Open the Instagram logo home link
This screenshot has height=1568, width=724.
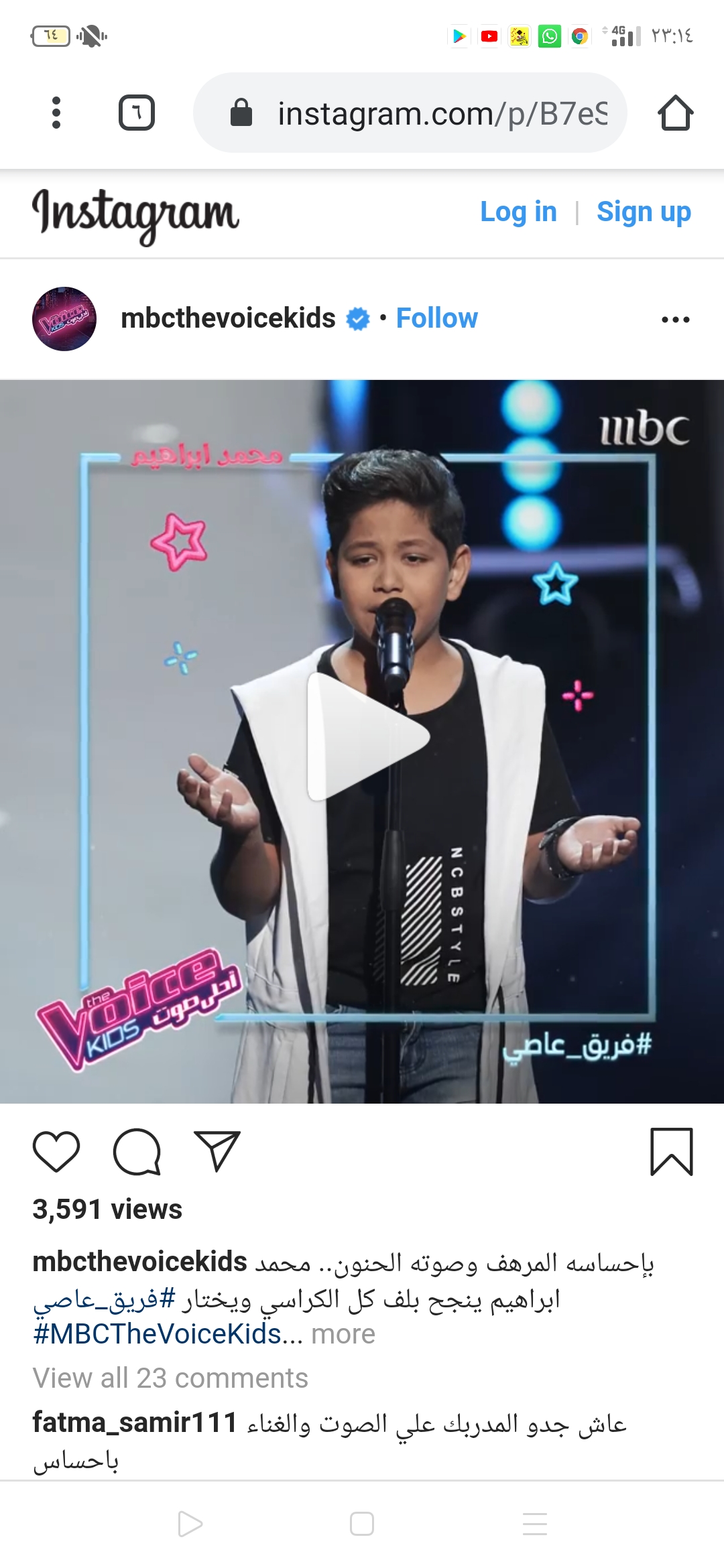tap(135, 213)
